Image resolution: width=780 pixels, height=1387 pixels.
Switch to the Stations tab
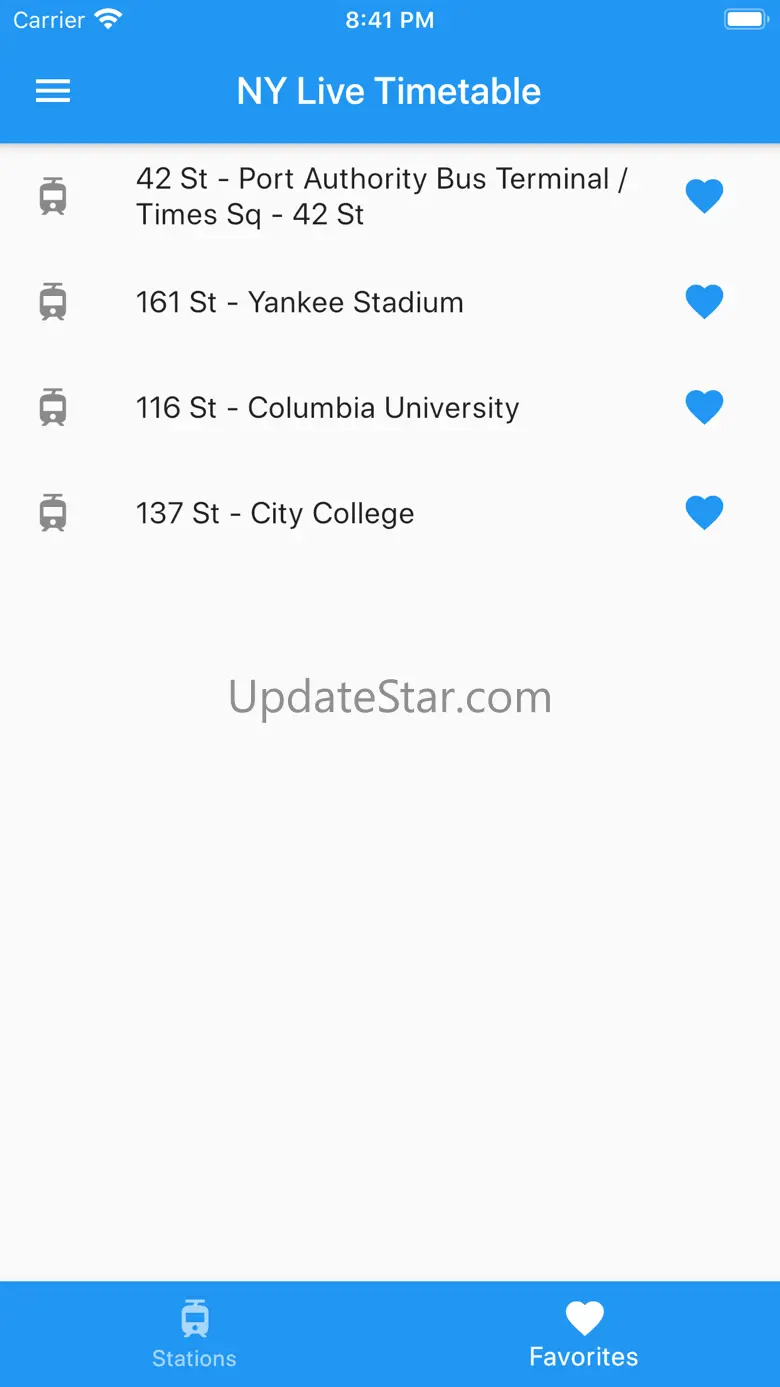[195, 1333]
